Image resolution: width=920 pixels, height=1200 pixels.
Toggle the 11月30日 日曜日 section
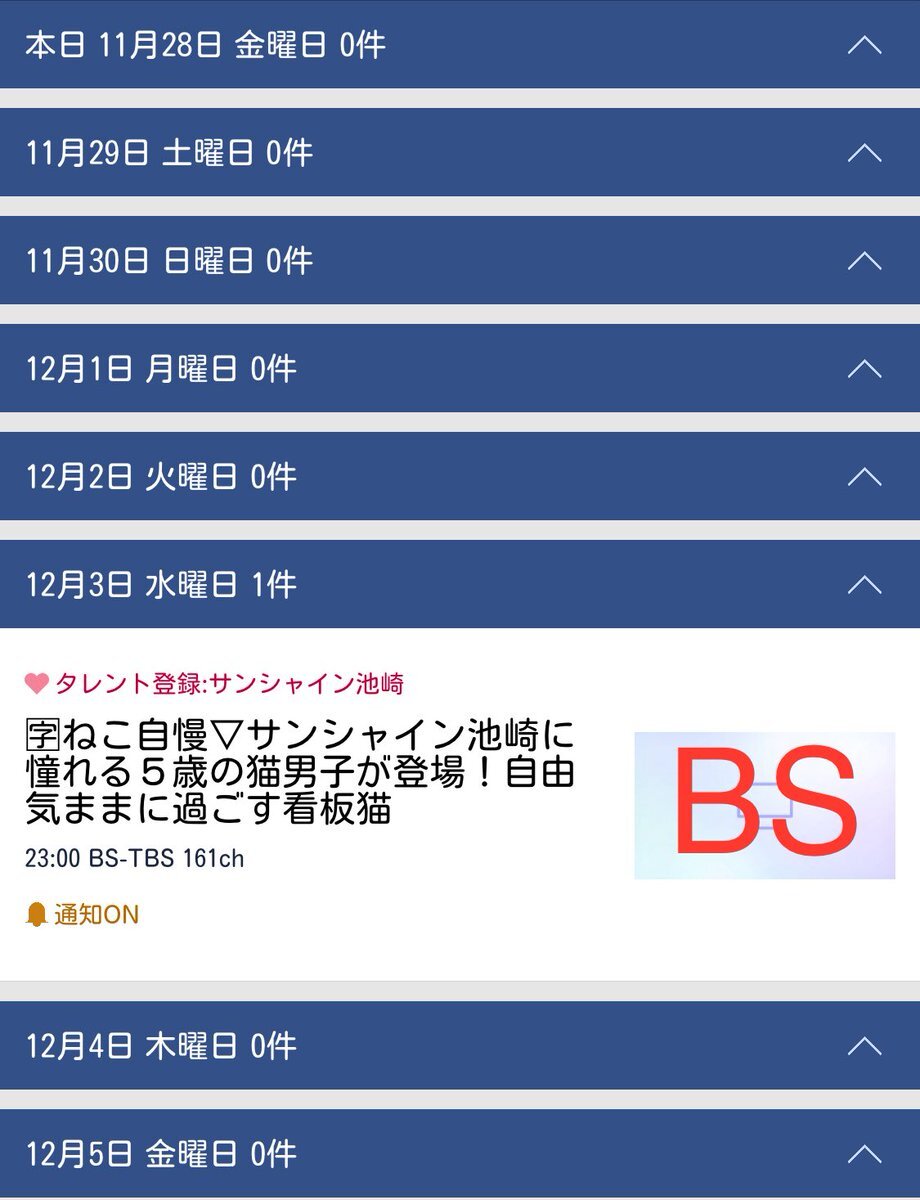click(460, 260)
